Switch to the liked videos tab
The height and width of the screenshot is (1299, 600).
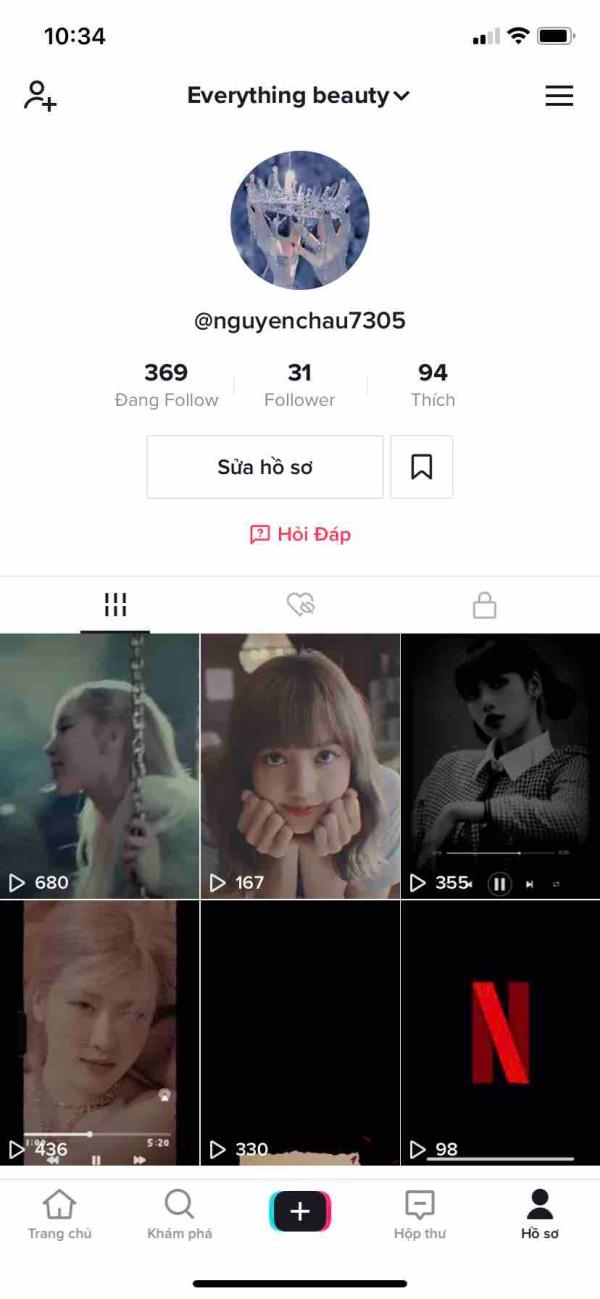300,605
